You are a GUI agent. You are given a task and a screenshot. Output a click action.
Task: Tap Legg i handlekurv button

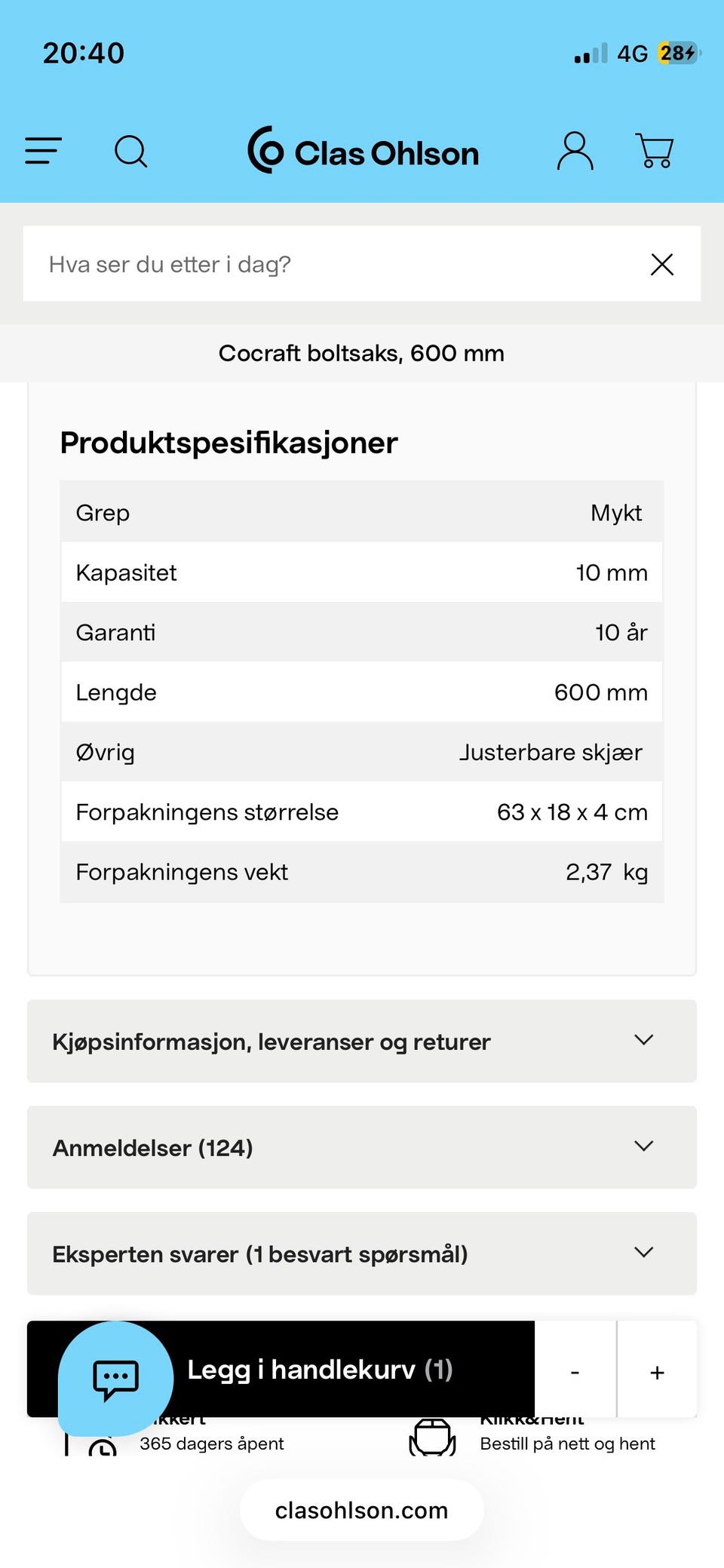click(x=321, y=1370)
